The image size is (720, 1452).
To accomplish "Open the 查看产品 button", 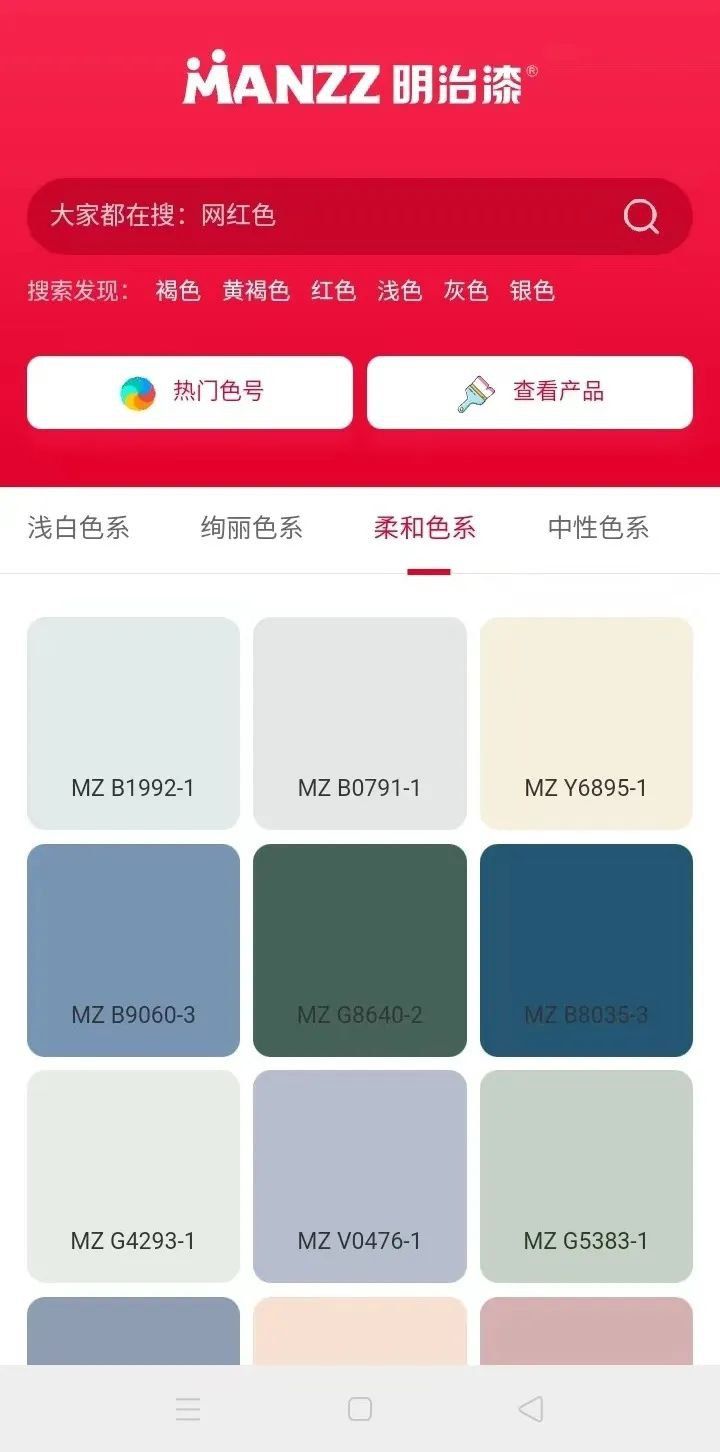I will (530, 392).
